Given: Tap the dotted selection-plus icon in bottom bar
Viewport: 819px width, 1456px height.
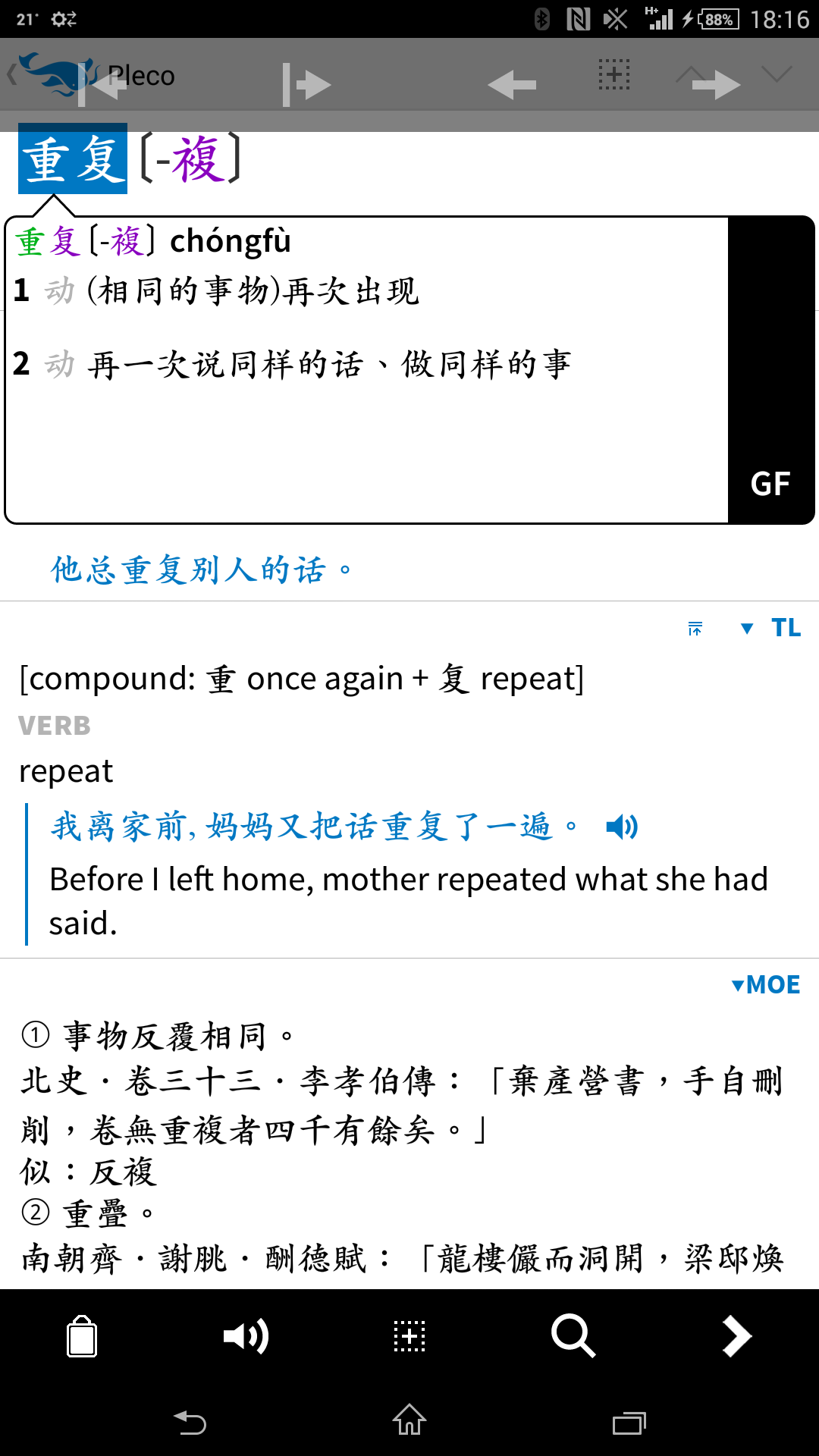Looking at the screenshot, I should [409, 1336].
